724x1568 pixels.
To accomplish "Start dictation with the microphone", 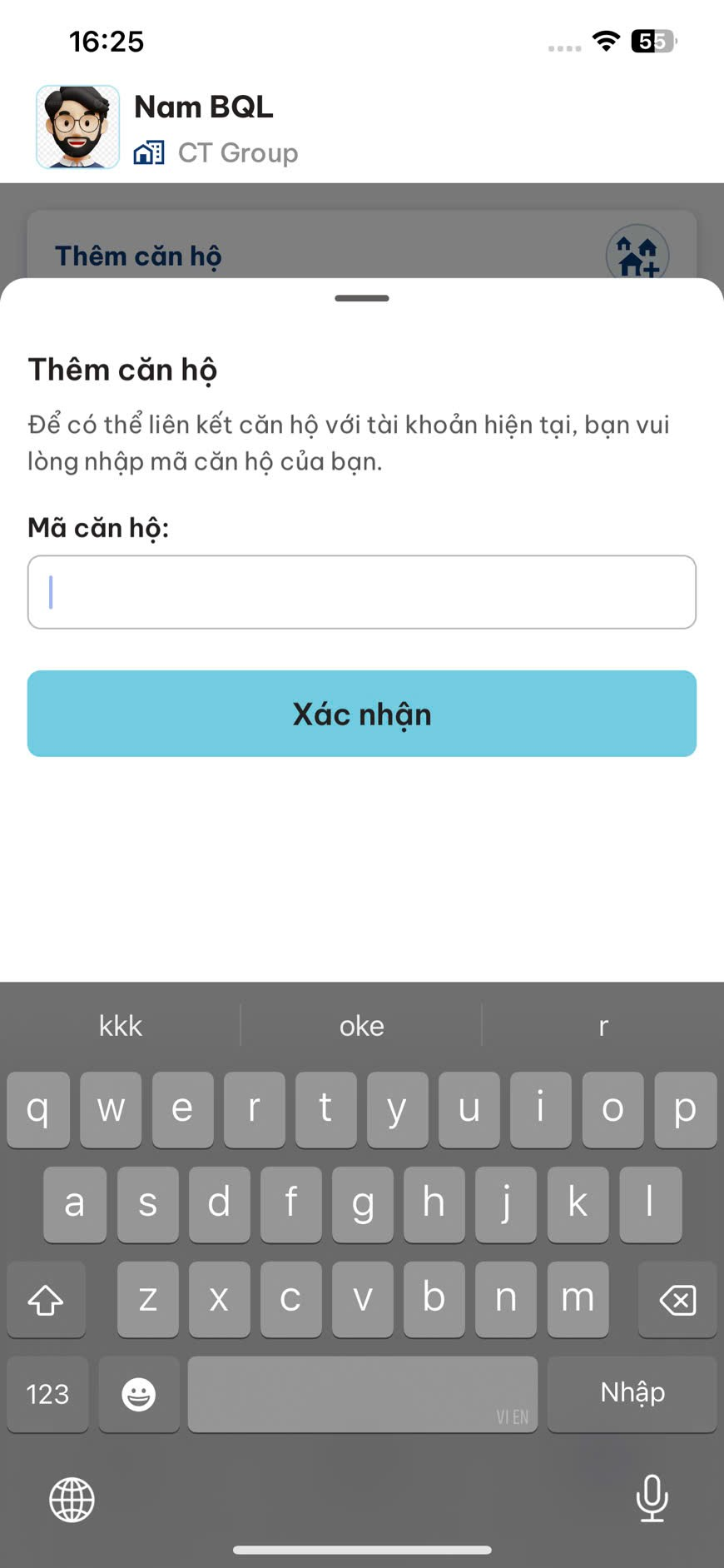I will coord(652,1498).
